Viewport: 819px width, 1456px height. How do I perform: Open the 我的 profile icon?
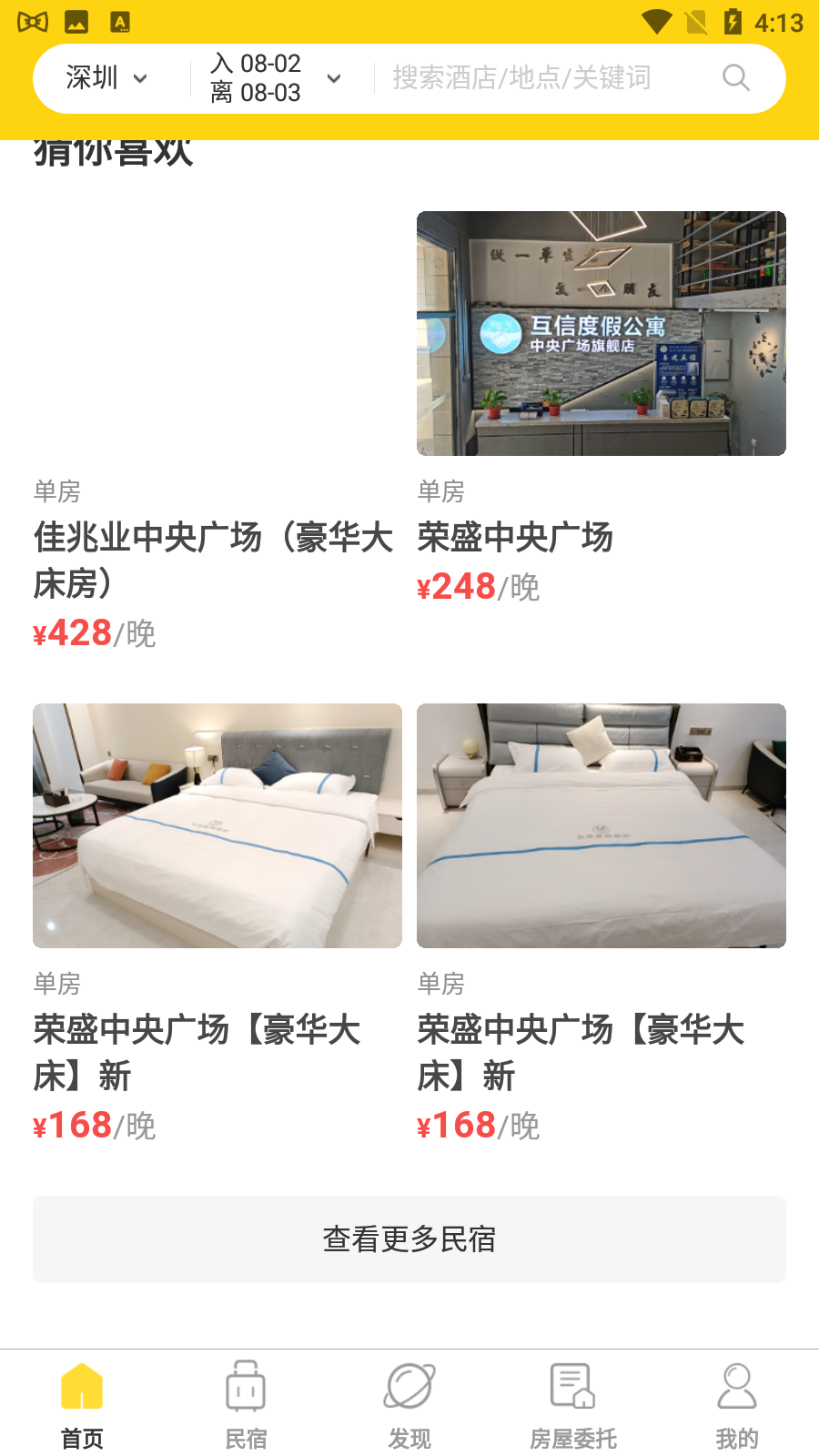[737, 1386]
